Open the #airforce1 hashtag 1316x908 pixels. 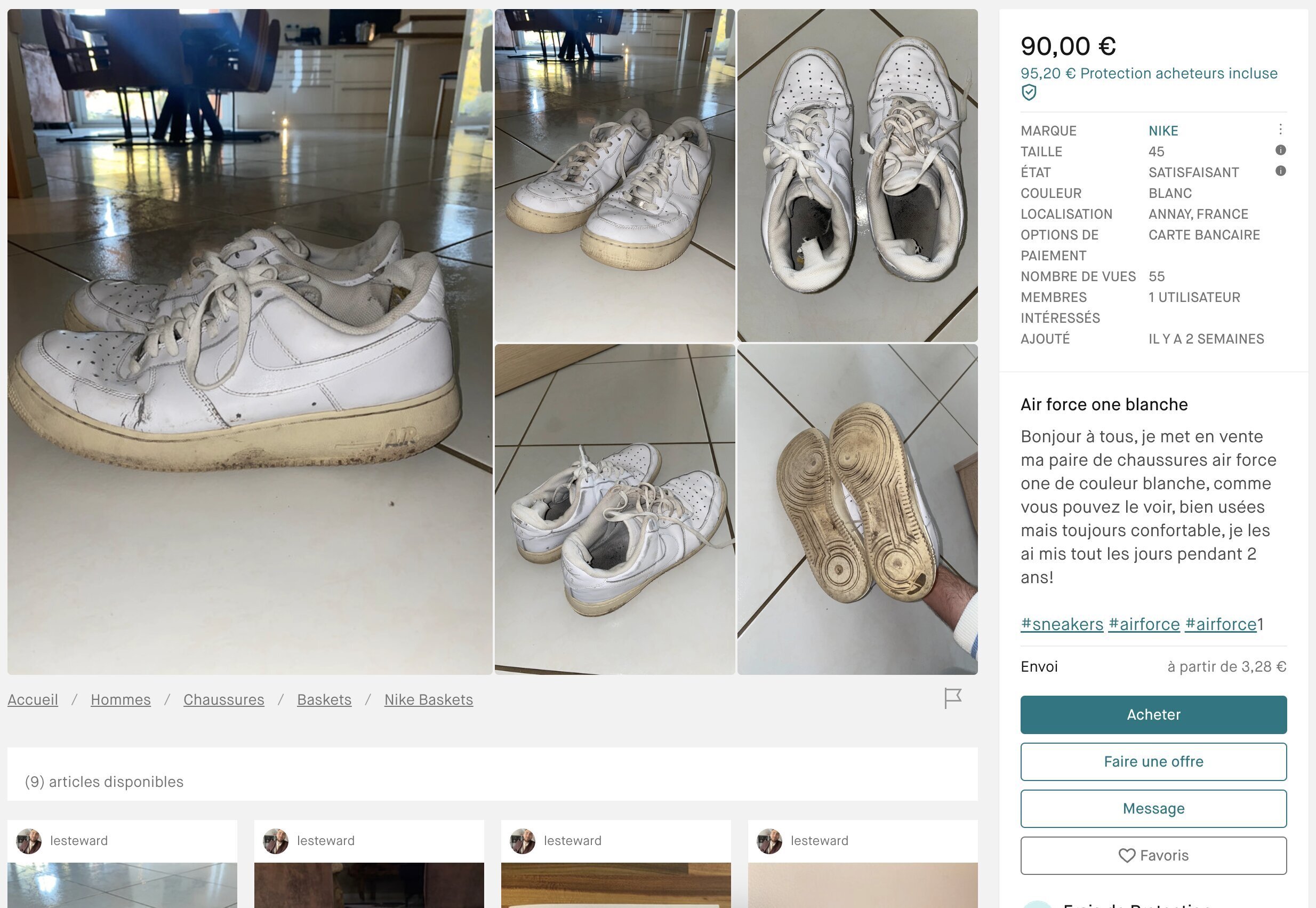1221,624
